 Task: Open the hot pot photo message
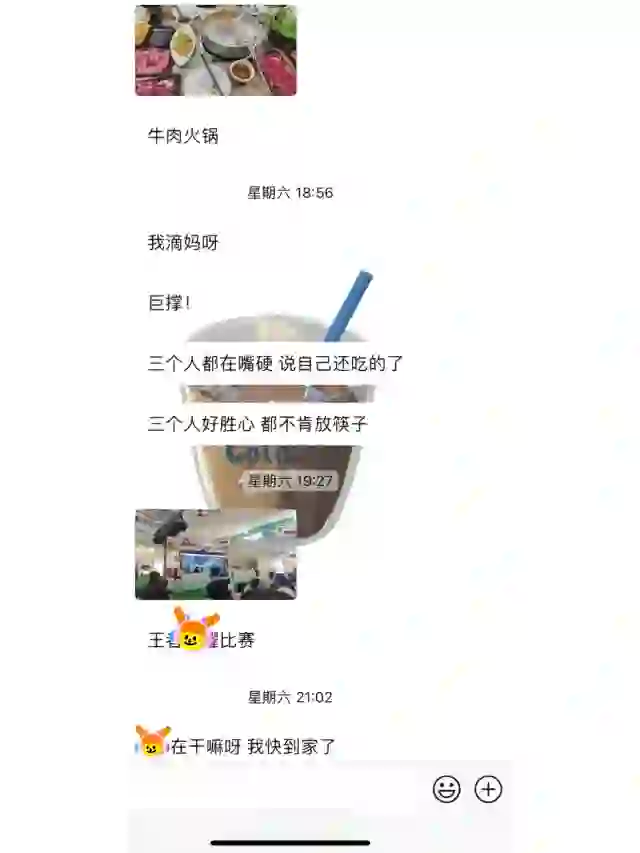pyautogui.click(x=215, y=50)
